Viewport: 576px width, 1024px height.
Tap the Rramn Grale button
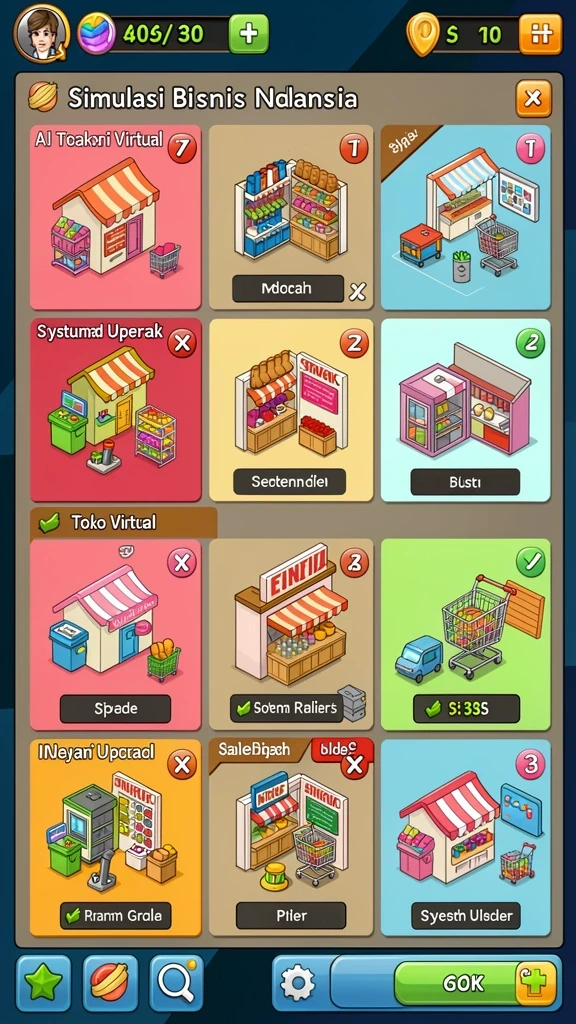[116, 916]
